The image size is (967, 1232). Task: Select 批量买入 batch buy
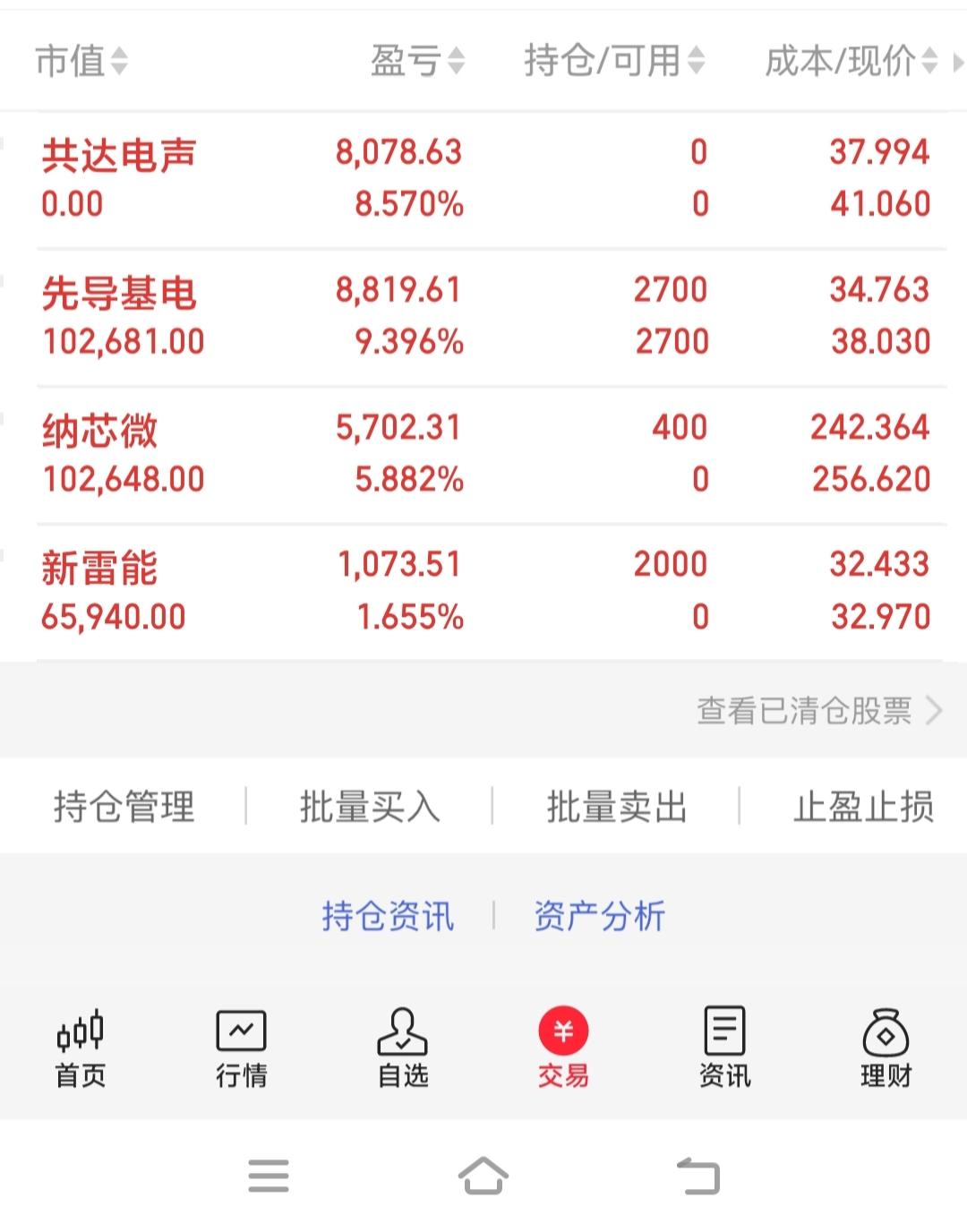pyautogui.click(x=370, y=806)
